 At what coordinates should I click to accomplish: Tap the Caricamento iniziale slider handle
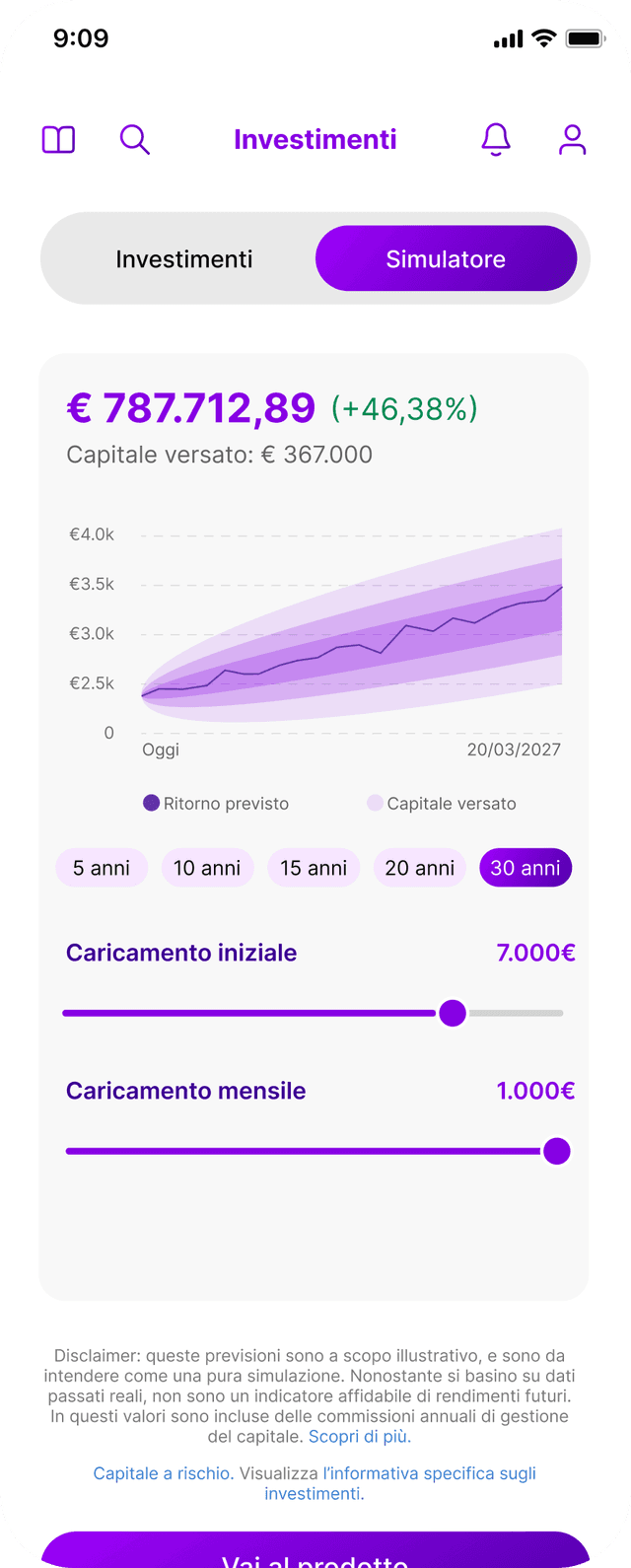coord(453,1013)
